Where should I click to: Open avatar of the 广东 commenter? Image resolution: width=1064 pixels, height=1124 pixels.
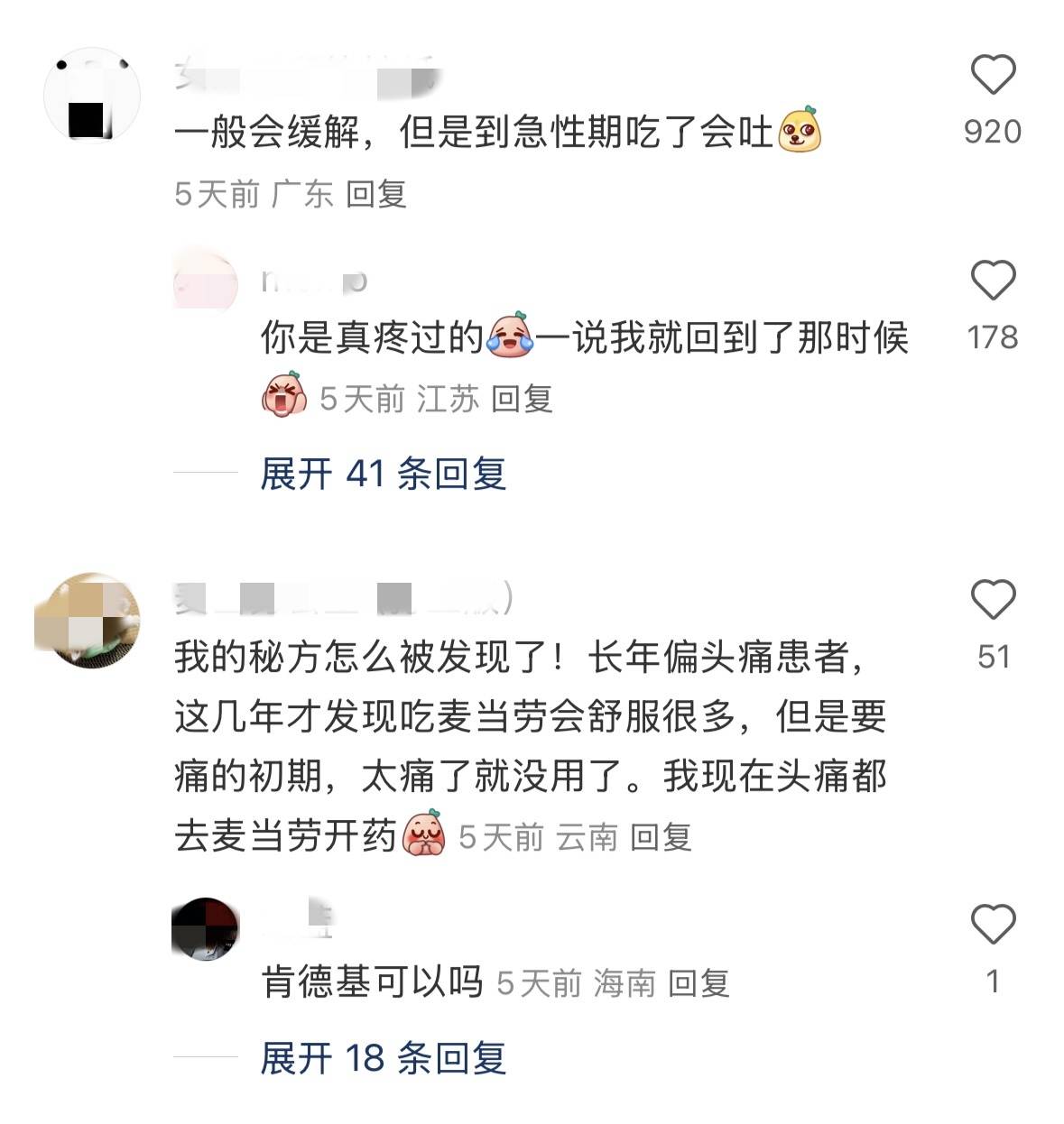92,96
